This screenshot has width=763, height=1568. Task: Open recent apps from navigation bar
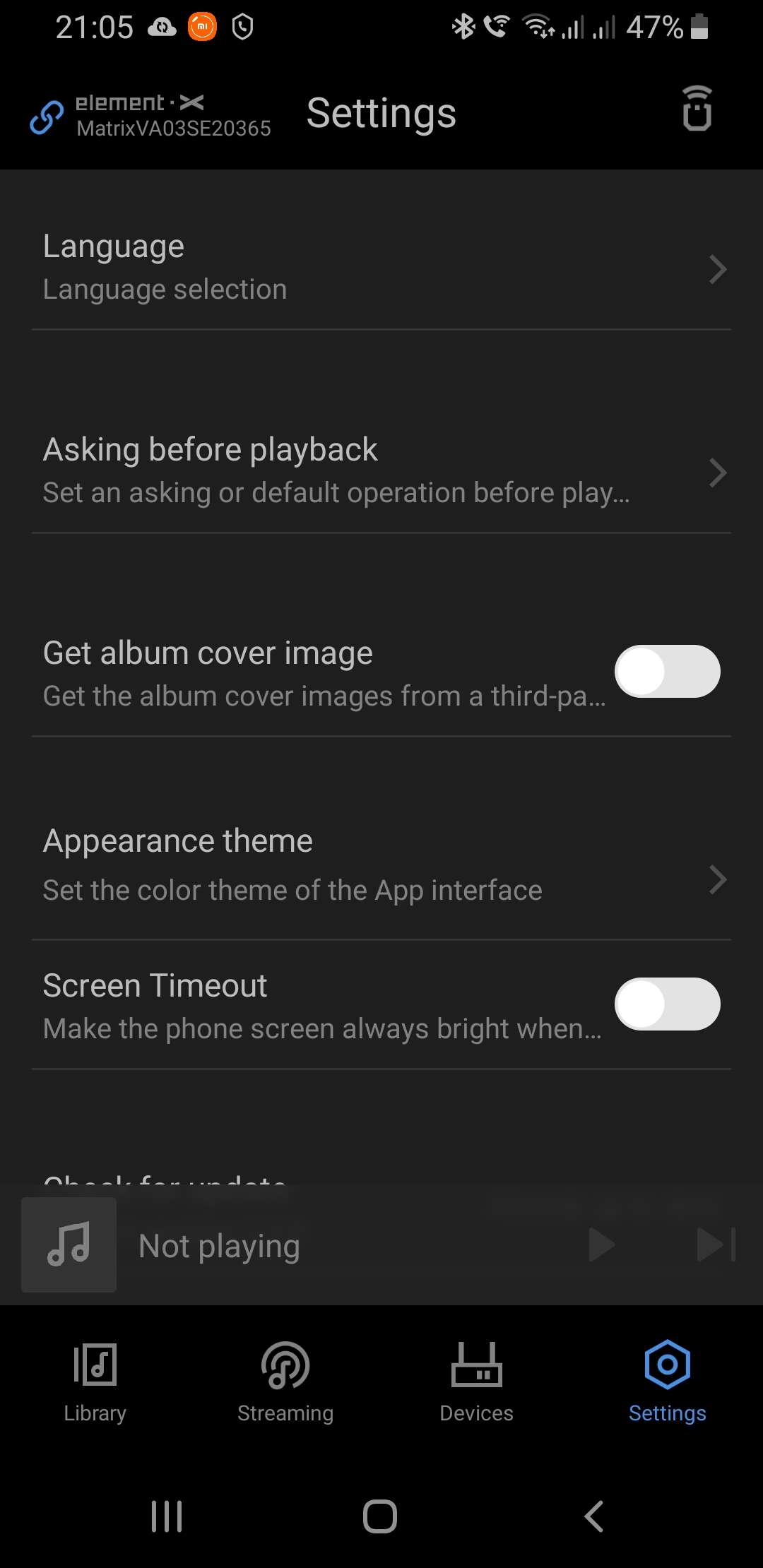point(167,1516)
